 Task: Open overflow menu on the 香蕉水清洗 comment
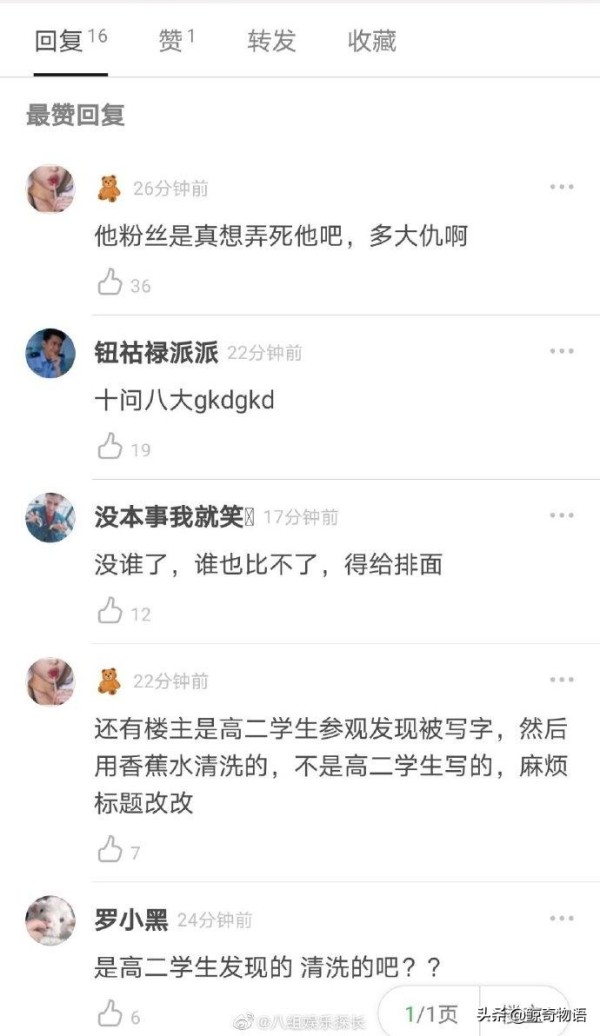click(561, 681)
